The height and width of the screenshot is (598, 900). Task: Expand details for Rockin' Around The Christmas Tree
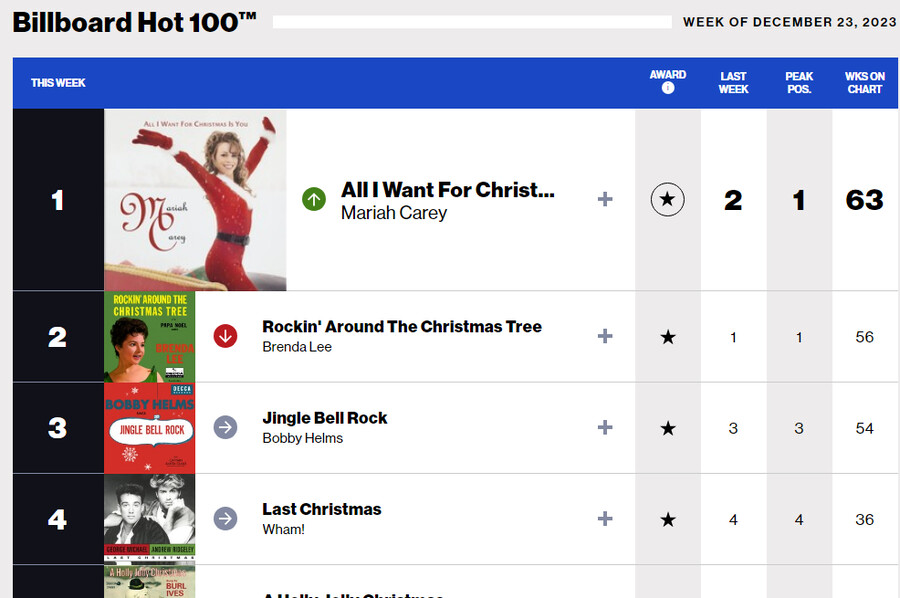(605, 337)
